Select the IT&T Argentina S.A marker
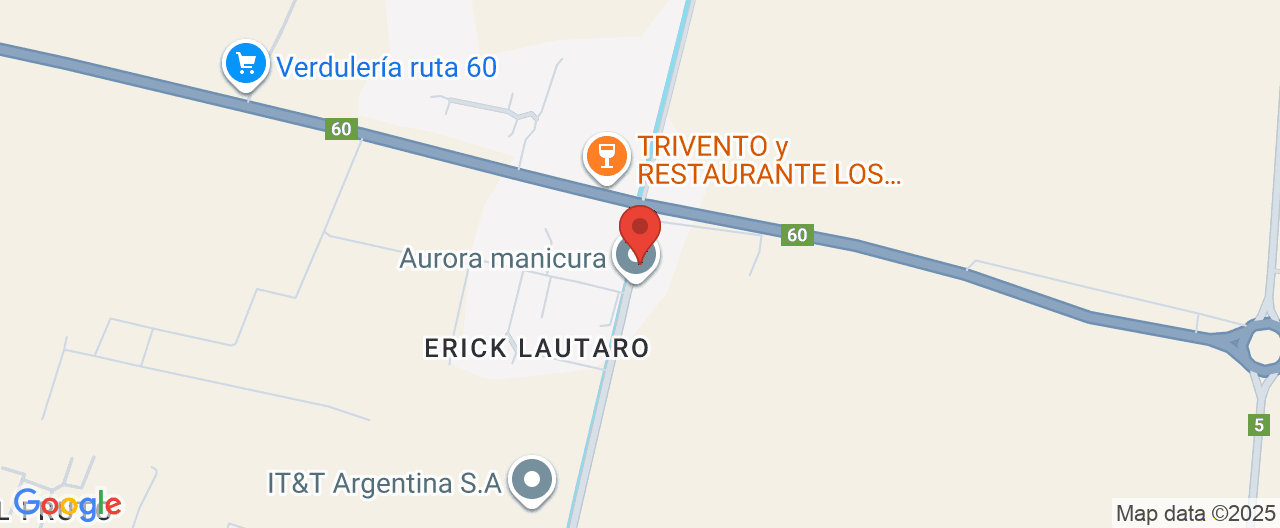 coord(532,481)
